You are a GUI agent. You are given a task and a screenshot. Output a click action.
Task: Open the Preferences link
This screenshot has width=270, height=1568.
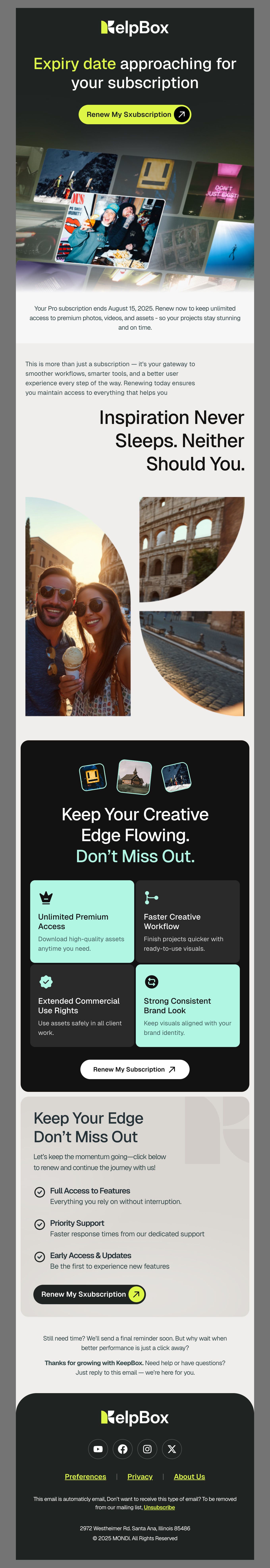click(x=85, y=1477)
